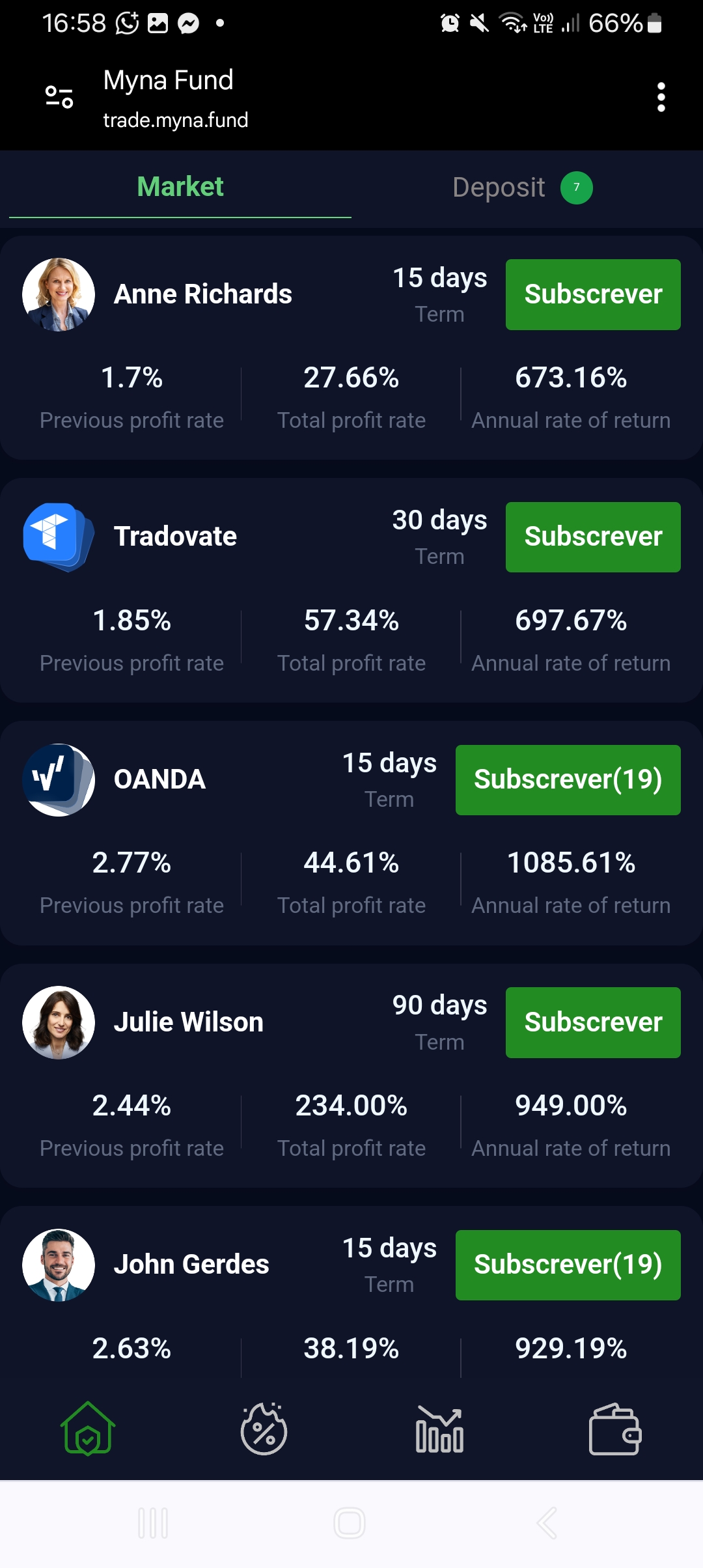The height and width of the screenshot is (1568, 703).
Task: Open the wallet tab
Action: pos(615,1430)
